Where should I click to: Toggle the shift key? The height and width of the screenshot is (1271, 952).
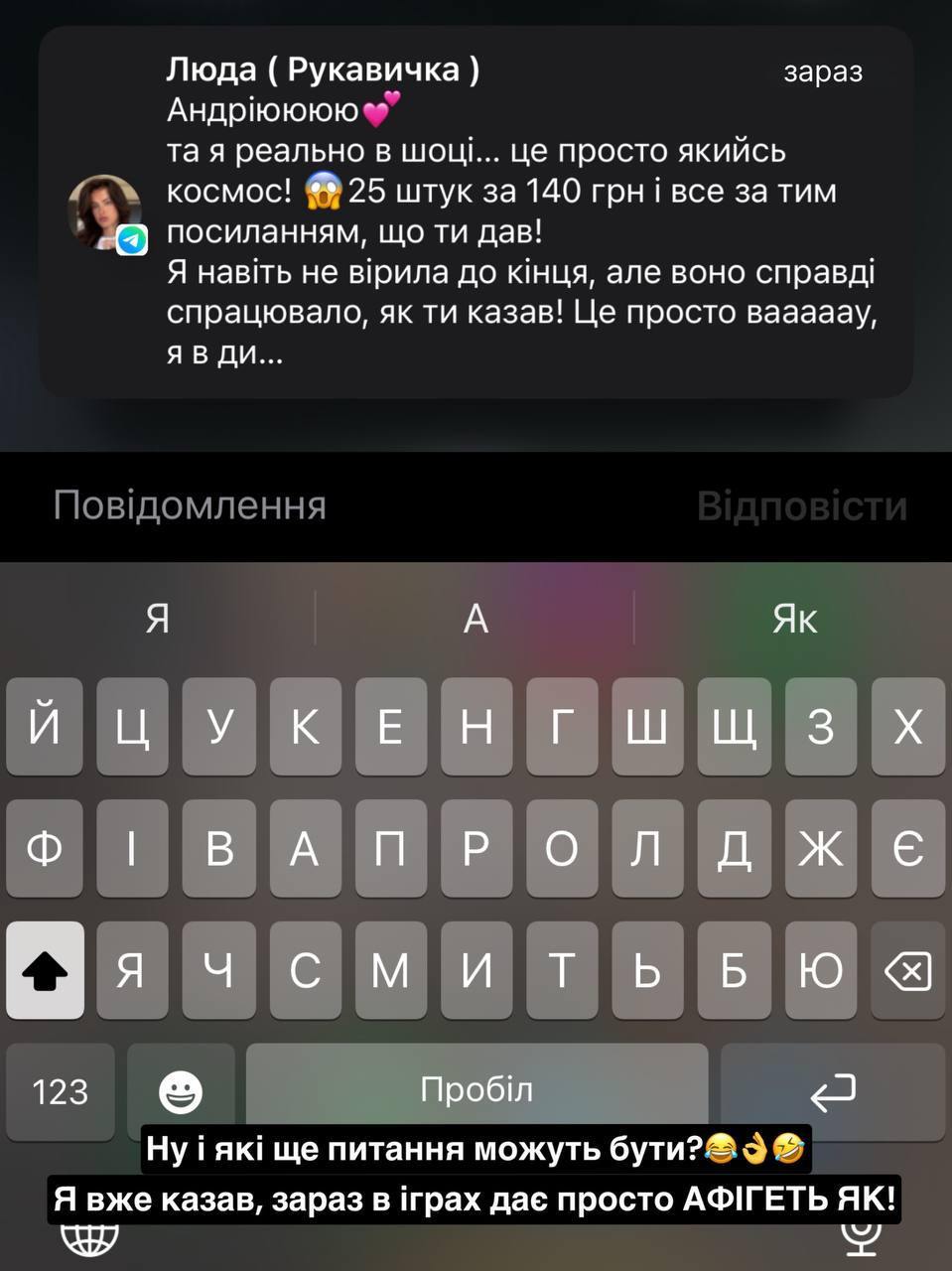click(45, 970)
